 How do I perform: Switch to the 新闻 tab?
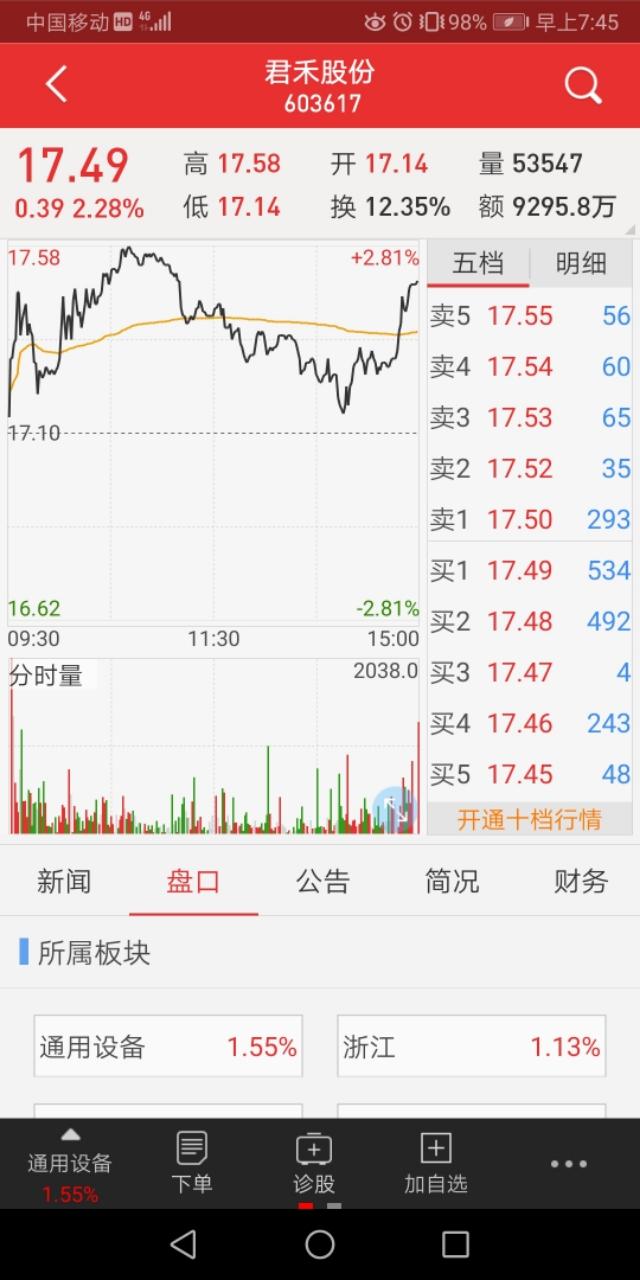(64, 881)
